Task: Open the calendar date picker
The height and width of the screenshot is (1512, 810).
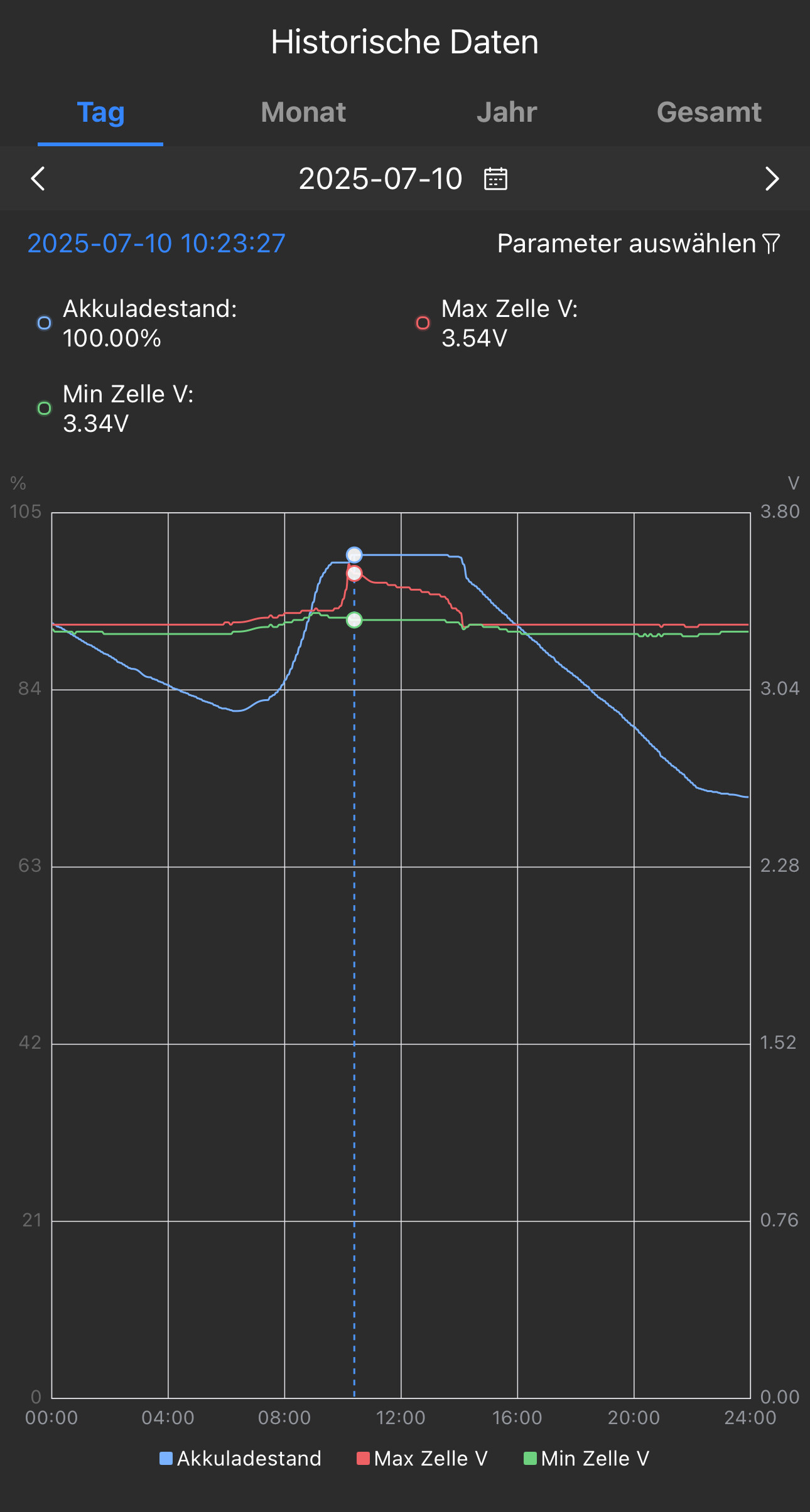Action: 495,179
